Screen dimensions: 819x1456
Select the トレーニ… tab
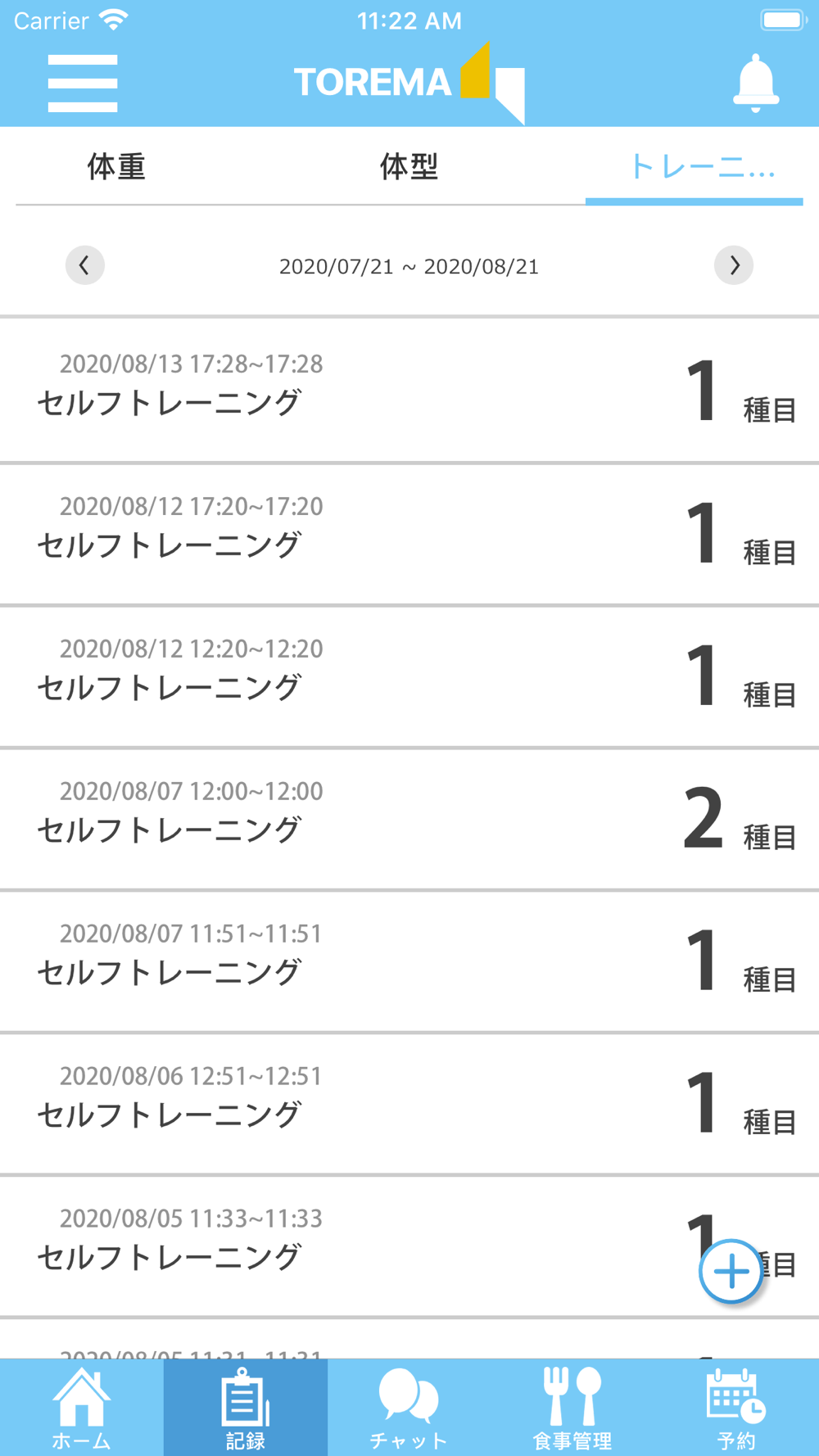point(701,167)
